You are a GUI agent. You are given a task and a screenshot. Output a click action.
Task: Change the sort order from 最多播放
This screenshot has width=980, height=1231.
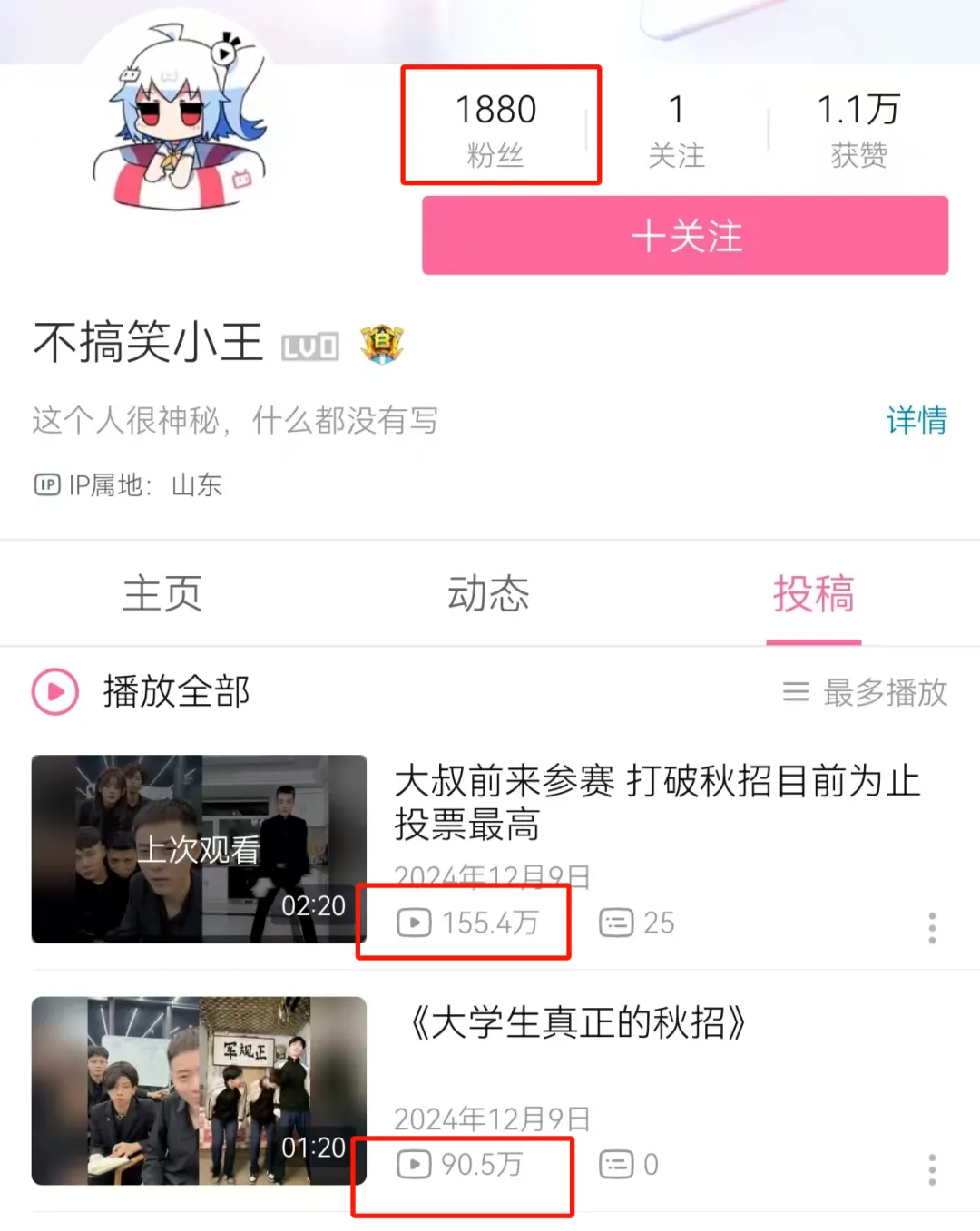pos(866,692)
